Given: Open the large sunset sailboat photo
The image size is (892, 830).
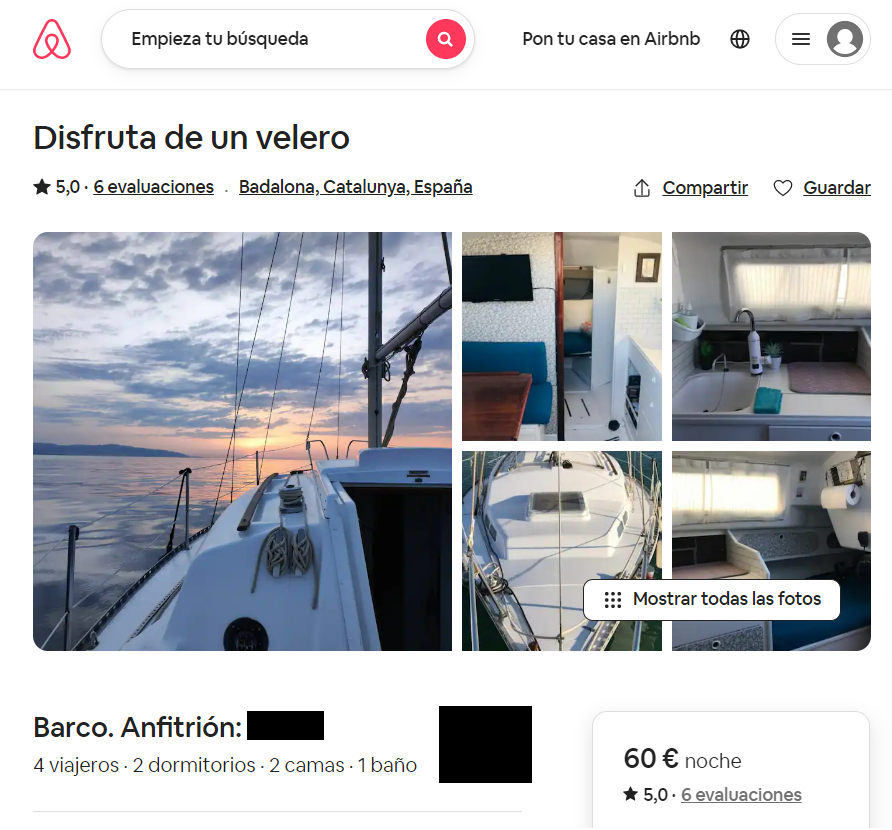Looking at the screenshot, I should click(242, 441).
